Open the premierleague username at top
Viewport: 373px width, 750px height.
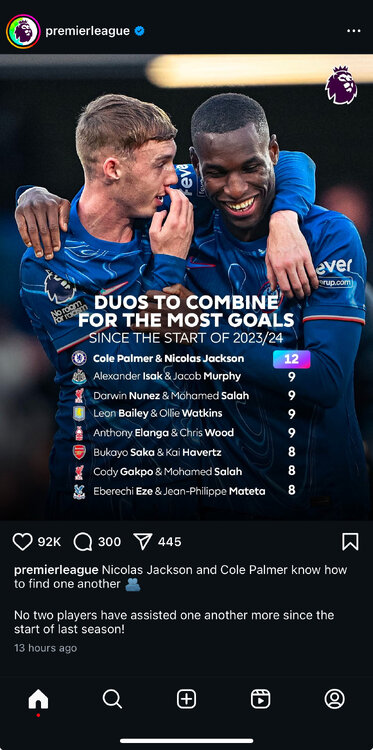pyautogui.click(x=88, y=31)
